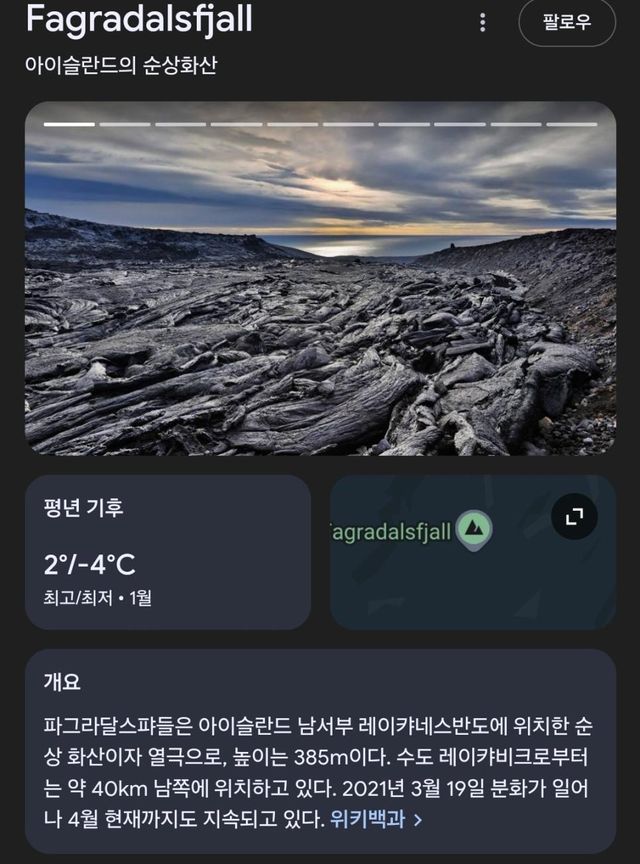
Task: Open the 평년 기후 climate card
Action: click(x=168, y=552)
